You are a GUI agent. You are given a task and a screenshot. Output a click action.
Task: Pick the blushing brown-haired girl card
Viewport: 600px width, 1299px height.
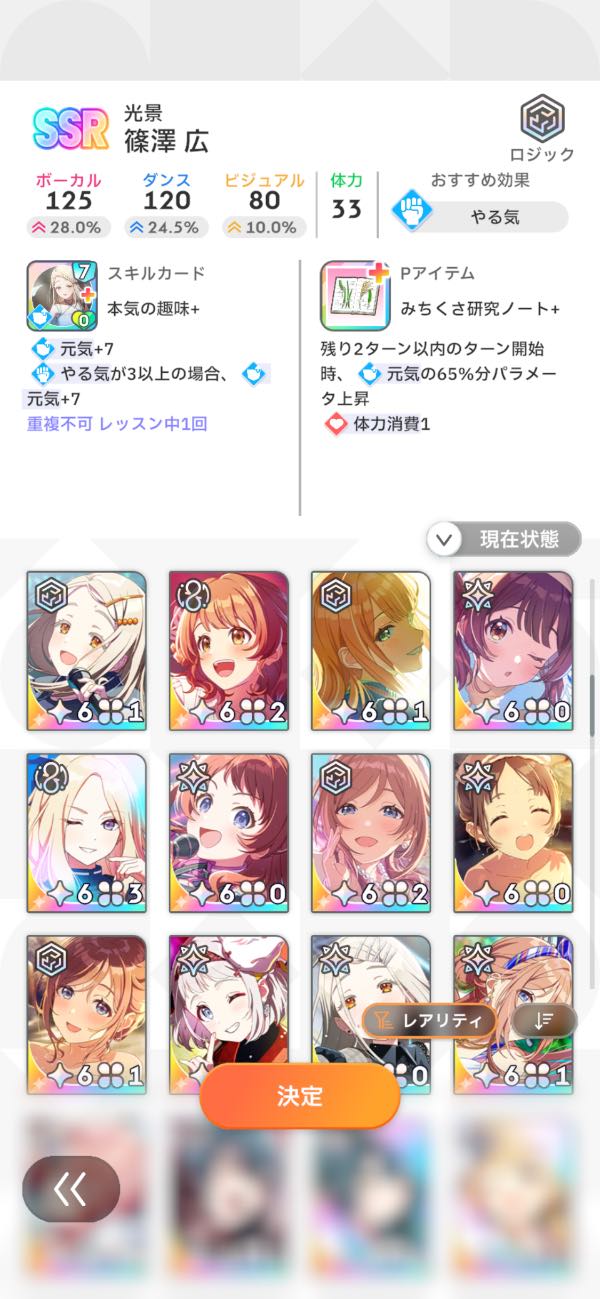pos(371,832)
